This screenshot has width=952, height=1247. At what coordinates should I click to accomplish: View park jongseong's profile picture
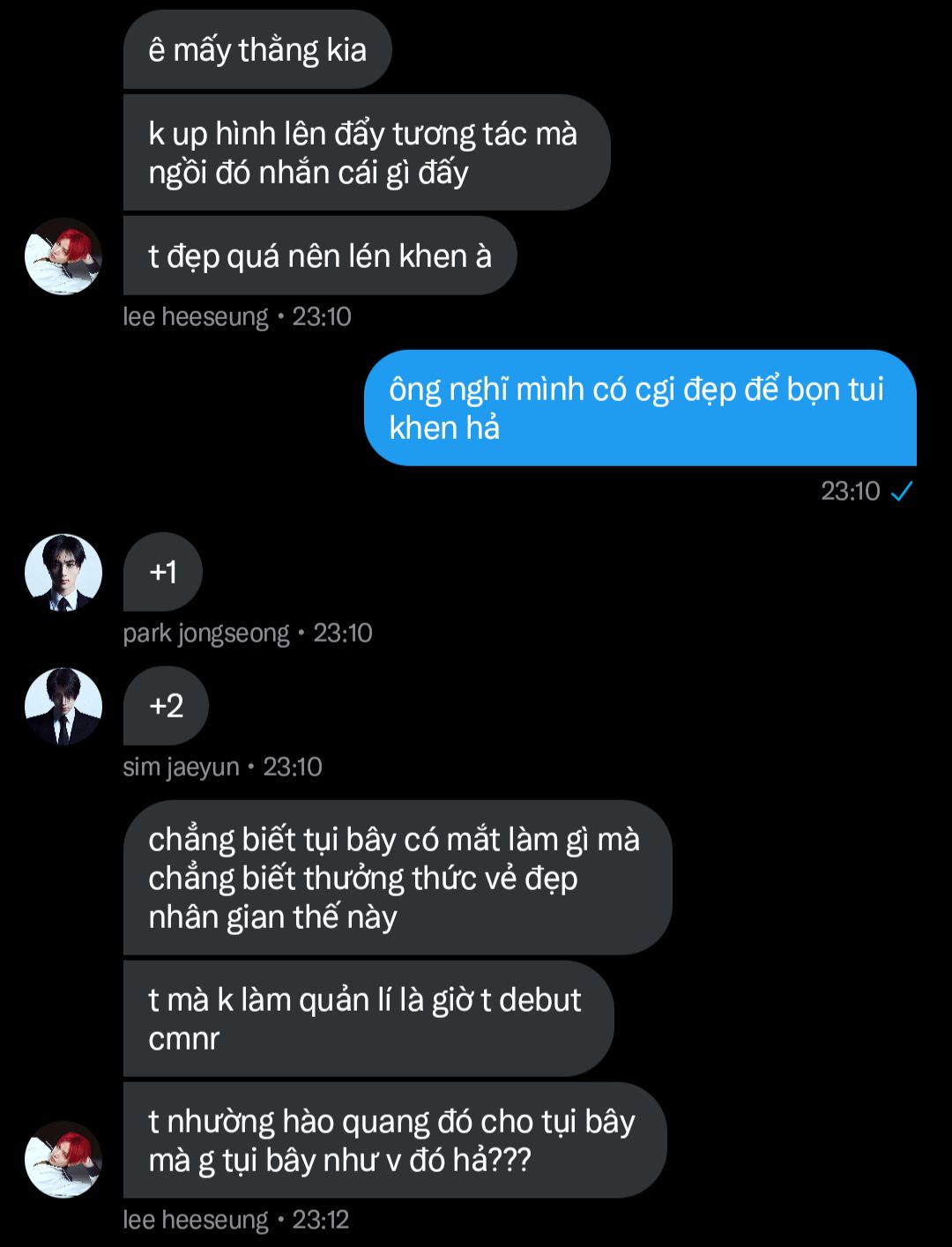[63, 572]
